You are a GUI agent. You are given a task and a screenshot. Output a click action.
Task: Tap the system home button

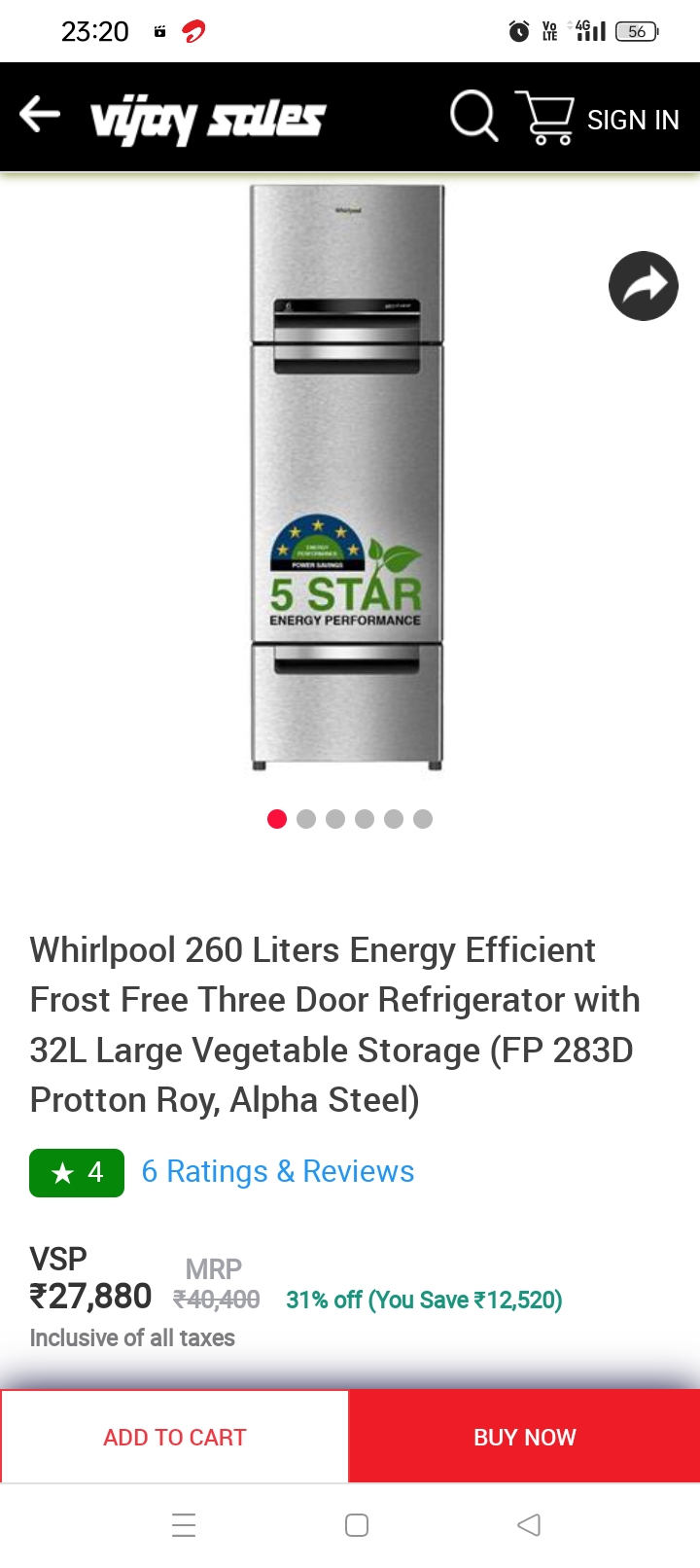tap(357, 1524)
